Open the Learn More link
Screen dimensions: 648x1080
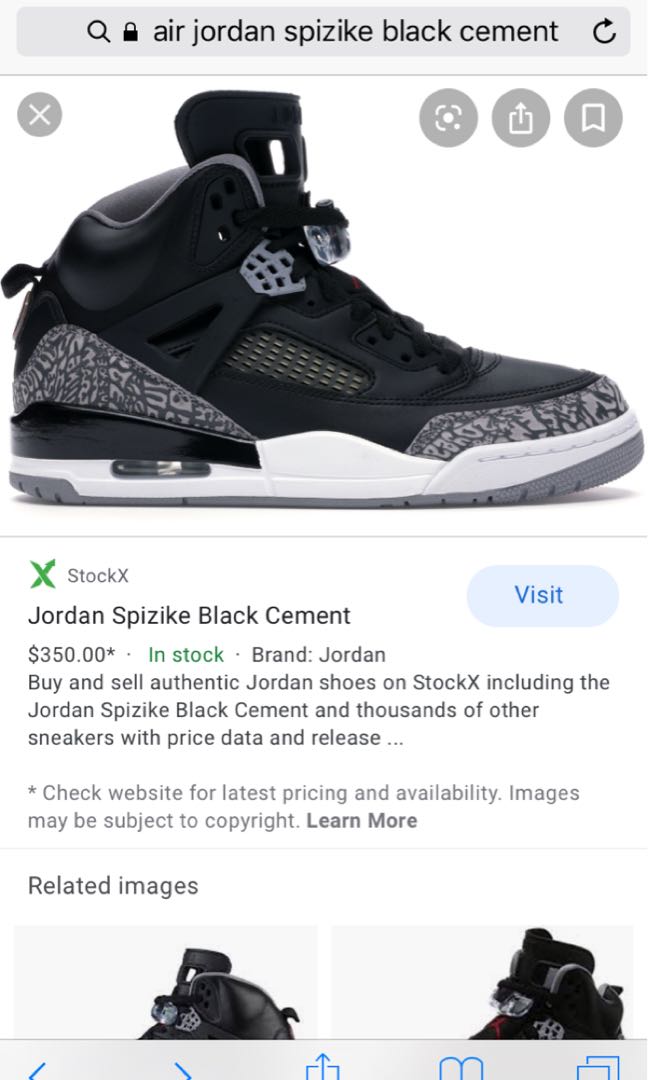[362, 820]
